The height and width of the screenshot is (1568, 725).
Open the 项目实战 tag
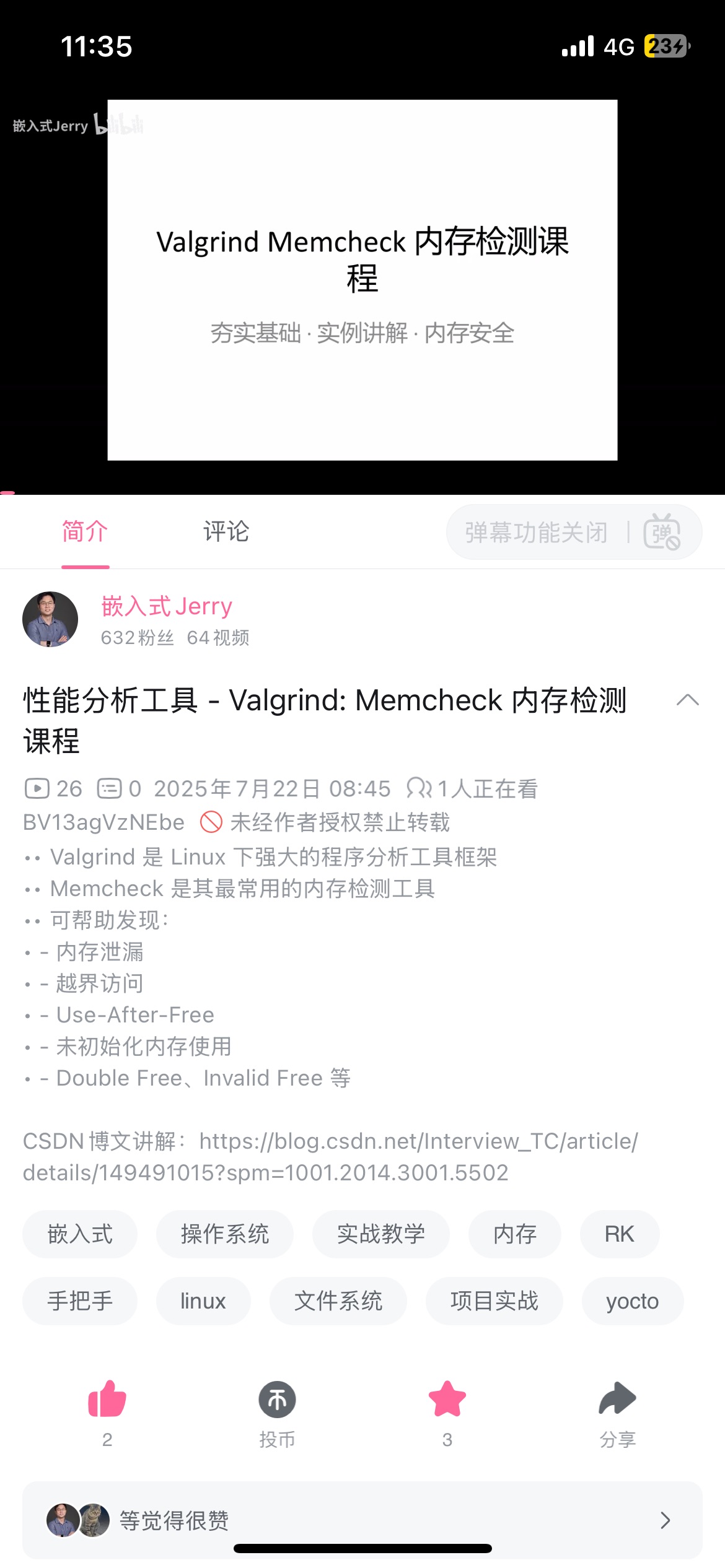[494, 1301]
